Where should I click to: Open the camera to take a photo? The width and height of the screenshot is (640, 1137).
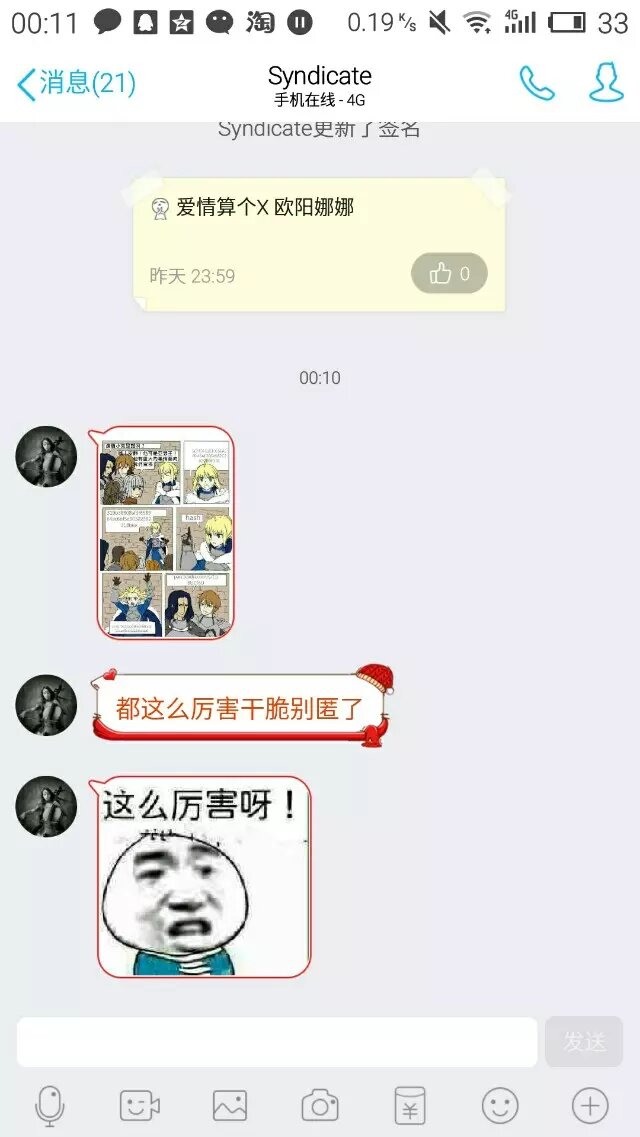point(320,1105)
